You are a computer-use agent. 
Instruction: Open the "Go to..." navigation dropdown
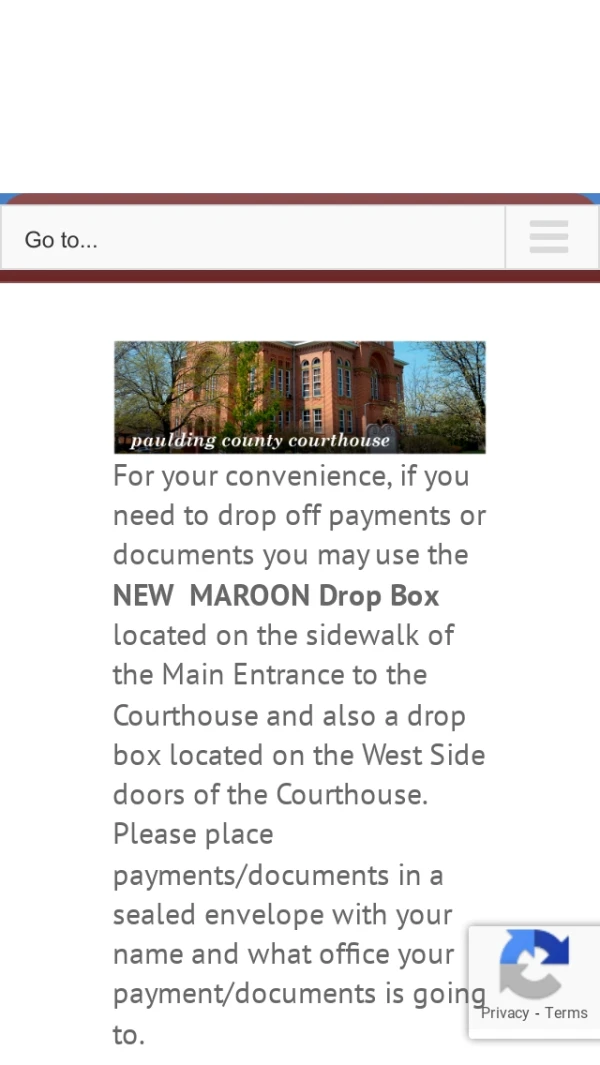pyautogui.click(x=250, y=239)
